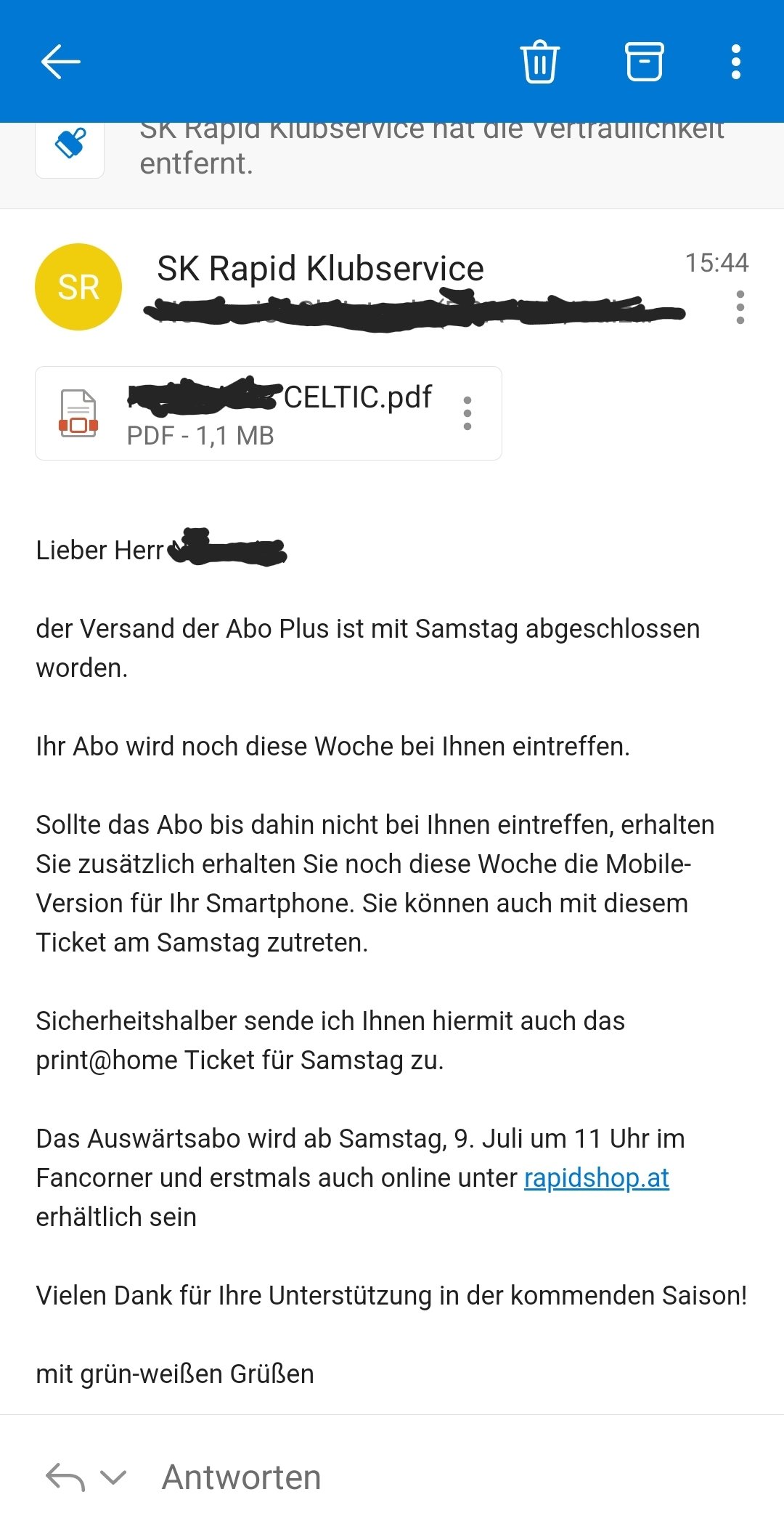The height and width of the screenshot is (1537, 784).
Task: Expand the reply options chevron
Action: pos(113,1477)
